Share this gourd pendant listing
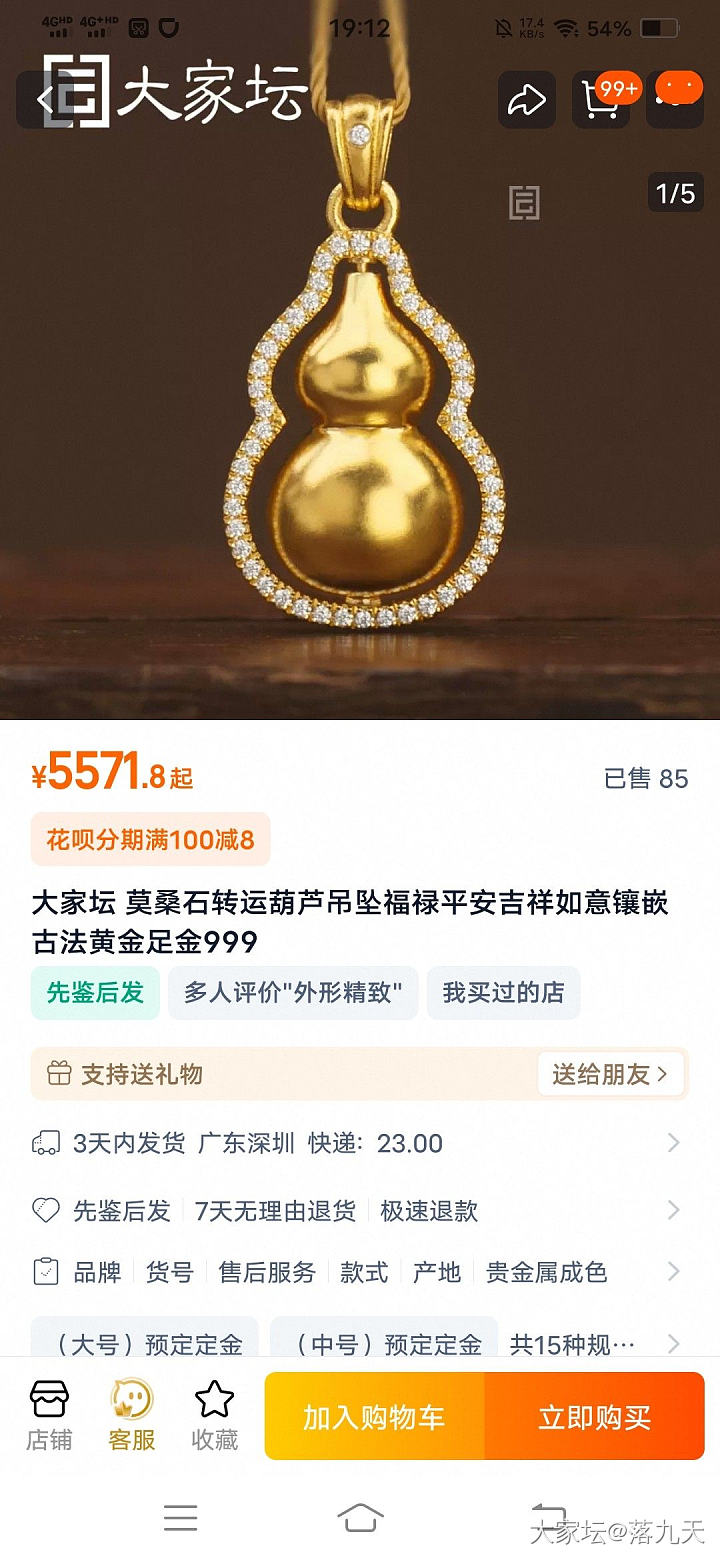The image size is (720, 1560). click(x=526, y=99)
